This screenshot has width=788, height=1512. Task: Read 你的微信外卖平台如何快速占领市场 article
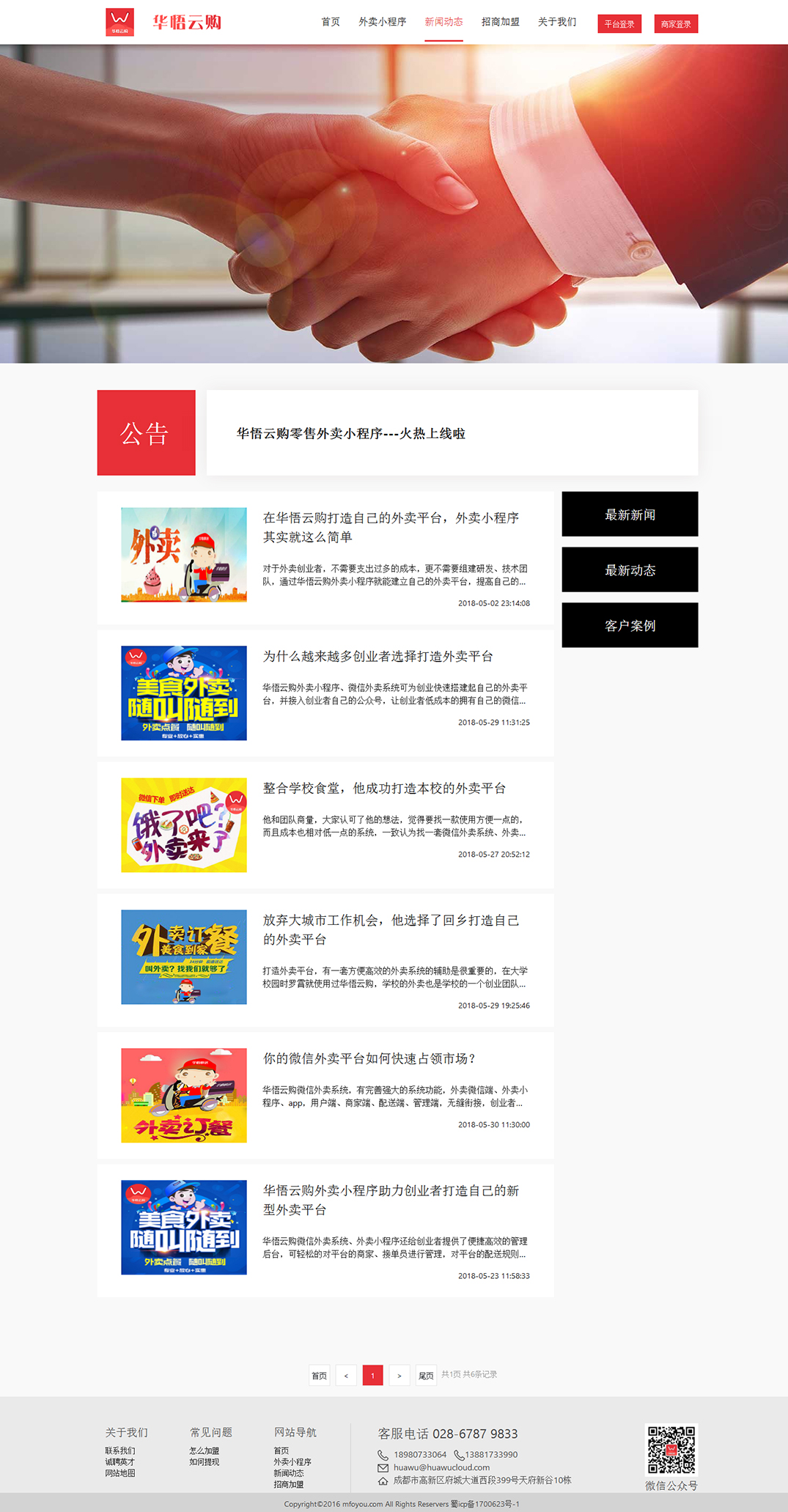point(369,1058)
